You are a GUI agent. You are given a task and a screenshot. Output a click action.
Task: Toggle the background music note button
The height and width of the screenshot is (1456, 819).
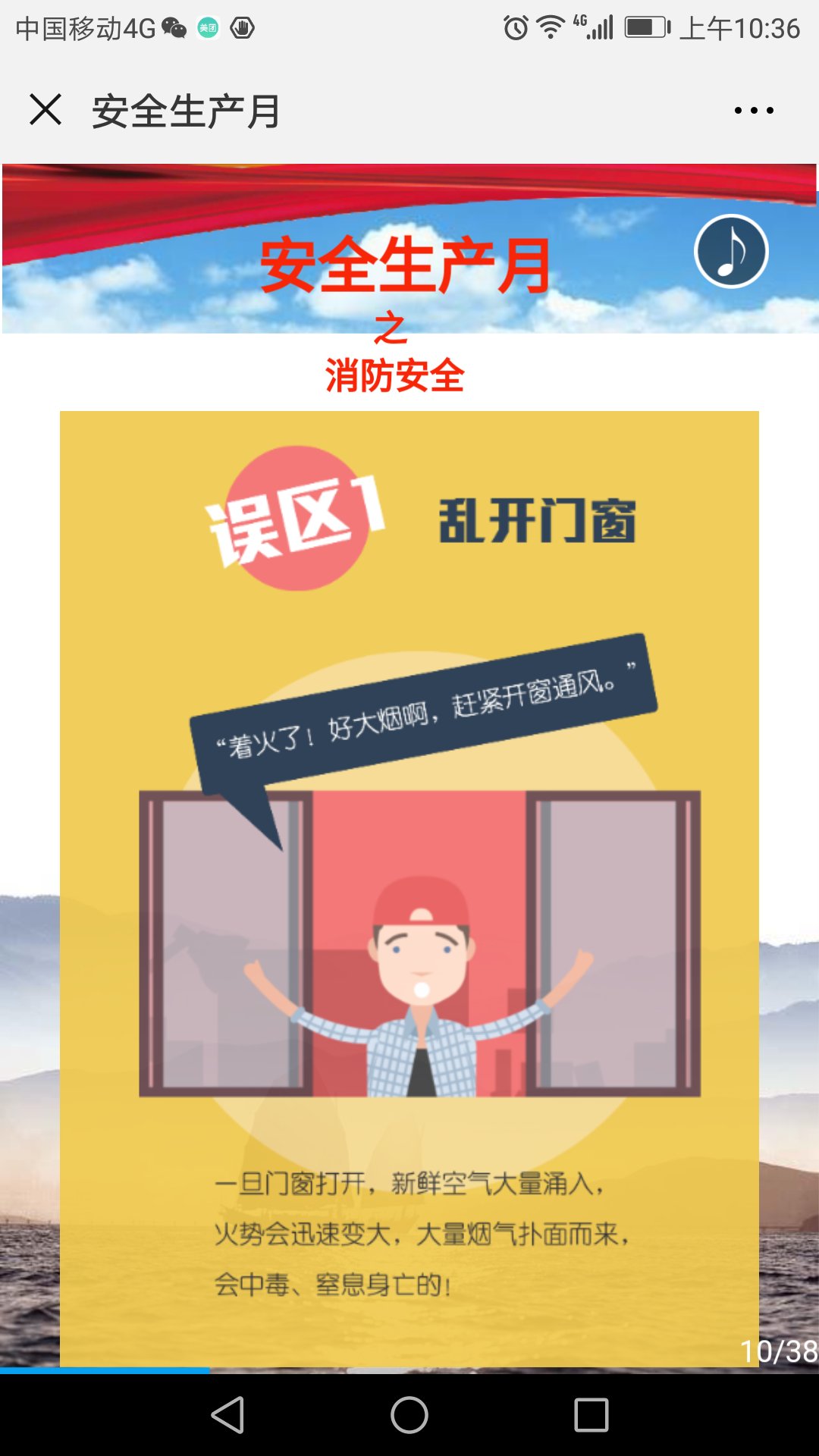731,252
